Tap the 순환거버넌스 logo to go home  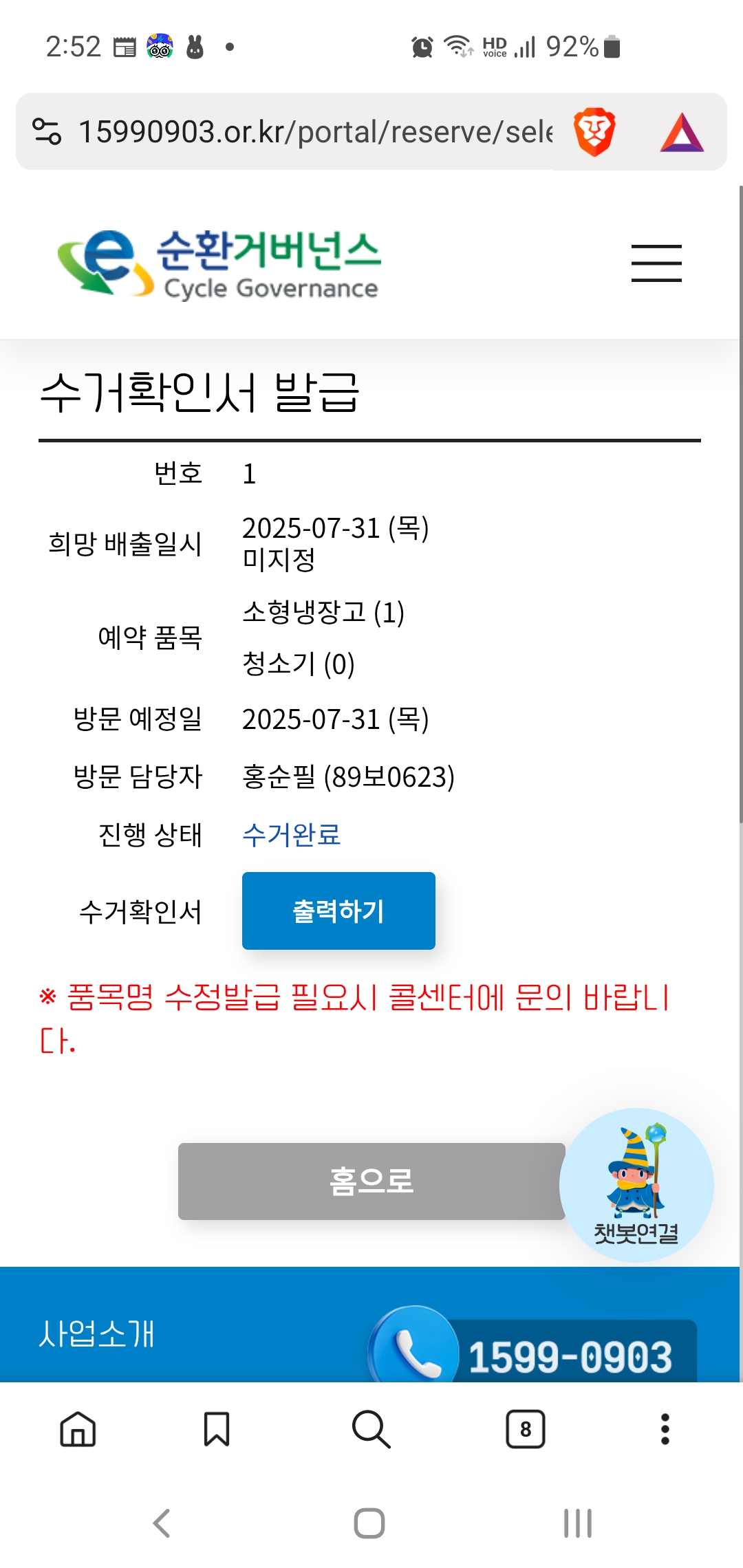(220, 265)
